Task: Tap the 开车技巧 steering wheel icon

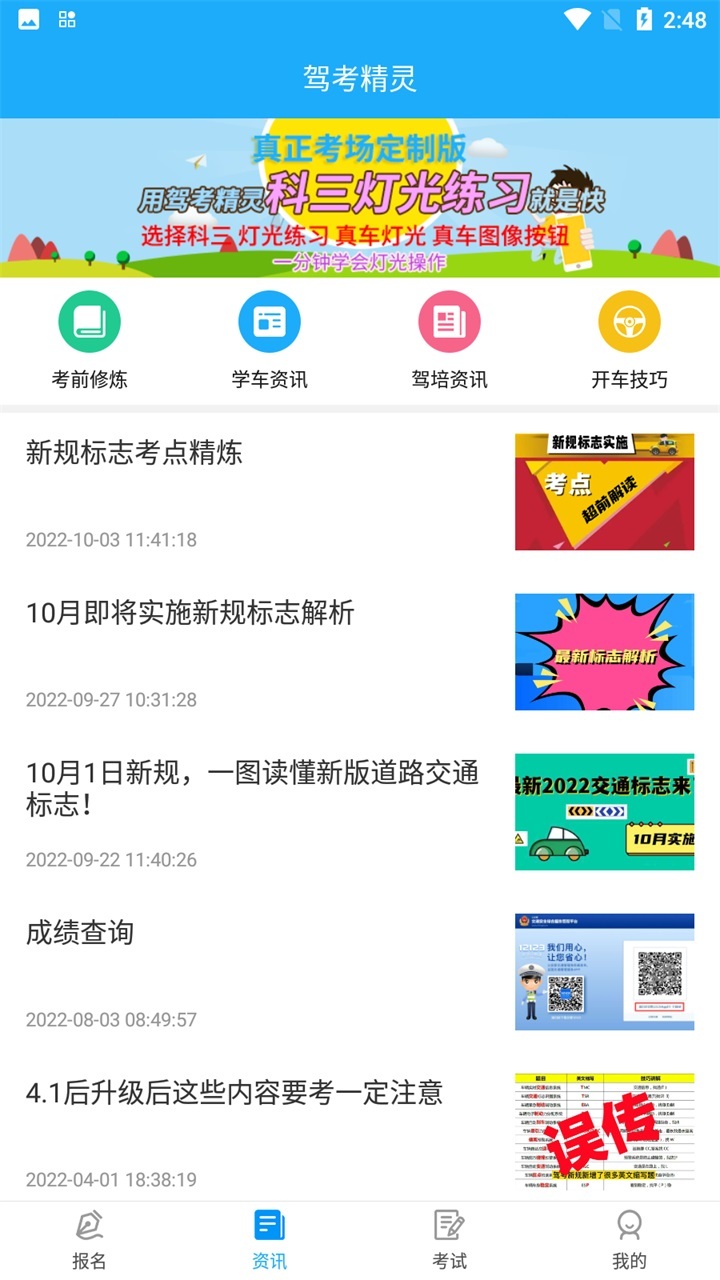Action: tap(629, 322)
